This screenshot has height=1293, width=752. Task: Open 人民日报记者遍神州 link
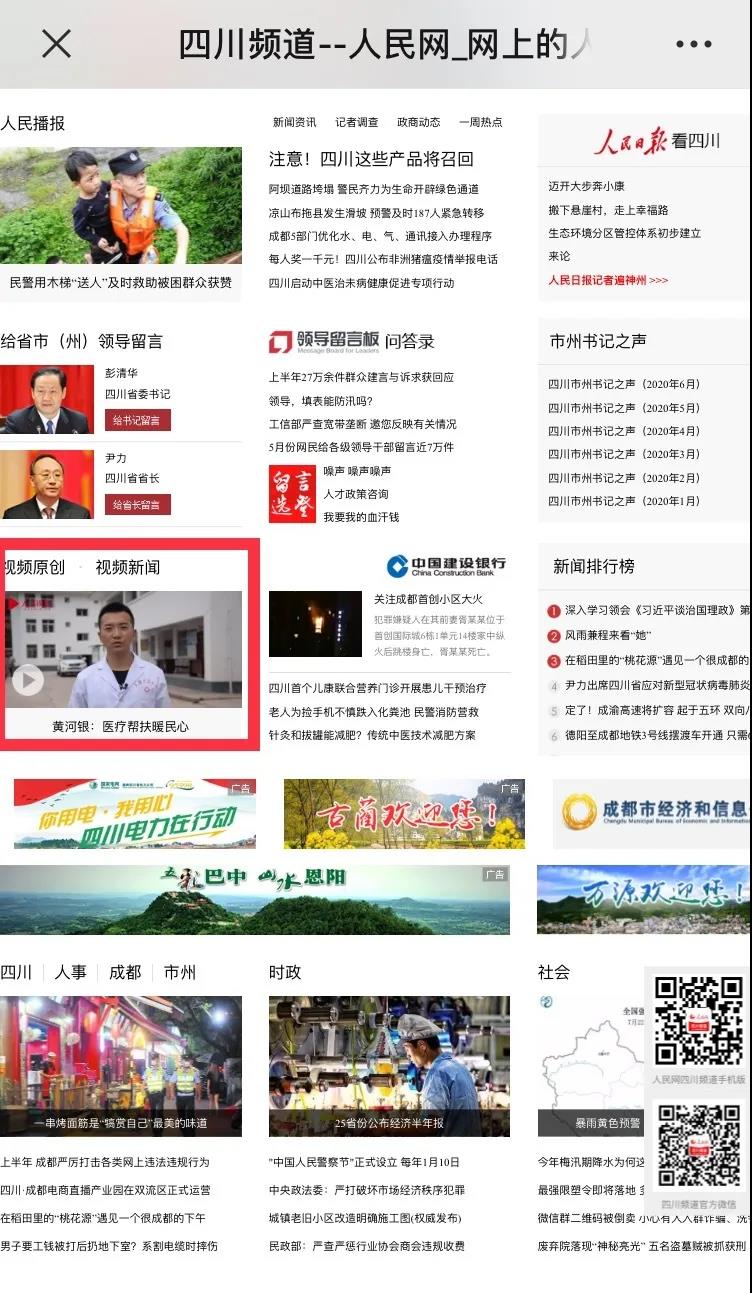(607, 280)
